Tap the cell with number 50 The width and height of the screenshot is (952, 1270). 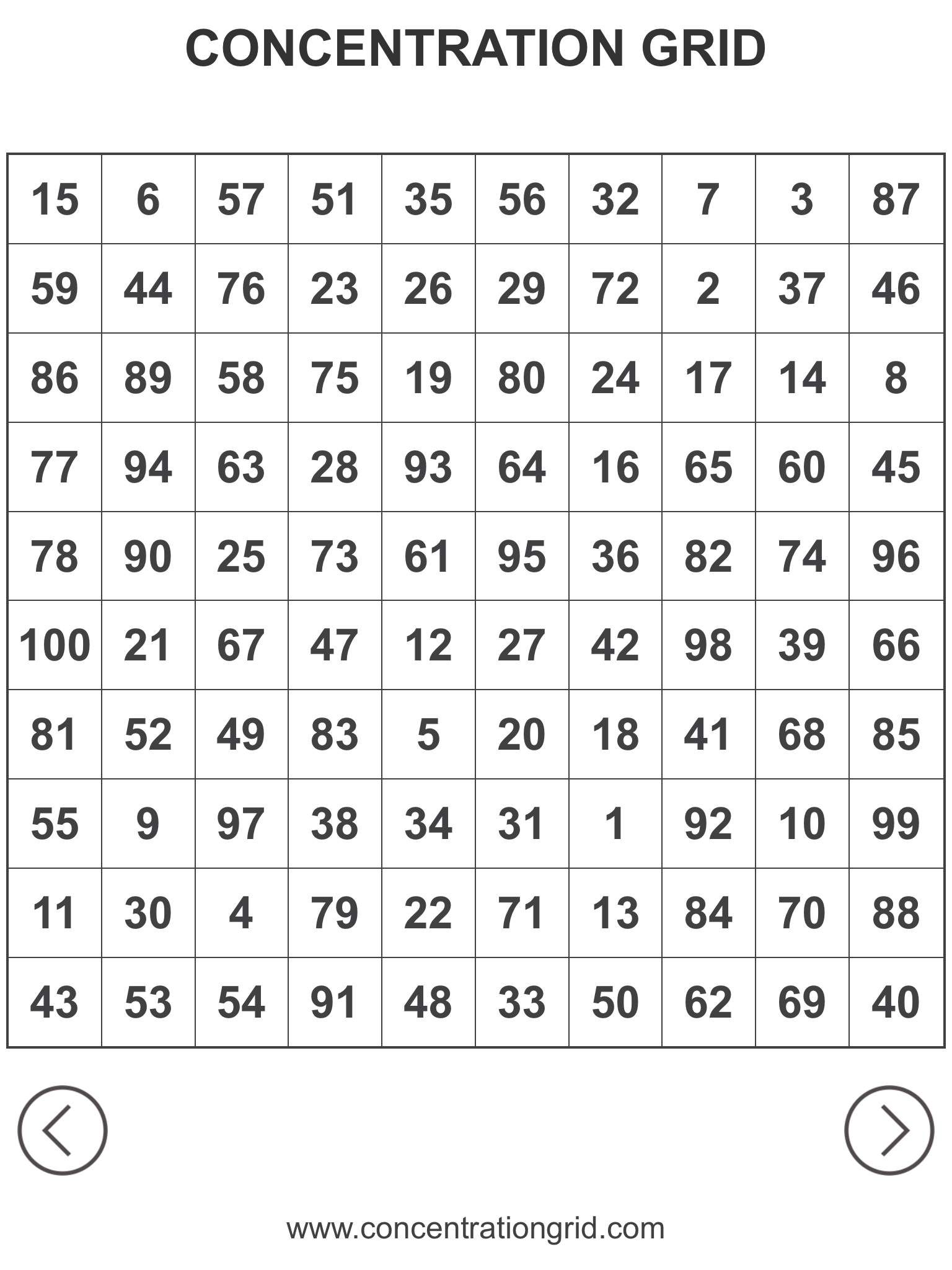pyautogui.click(x=615, y=1002)
